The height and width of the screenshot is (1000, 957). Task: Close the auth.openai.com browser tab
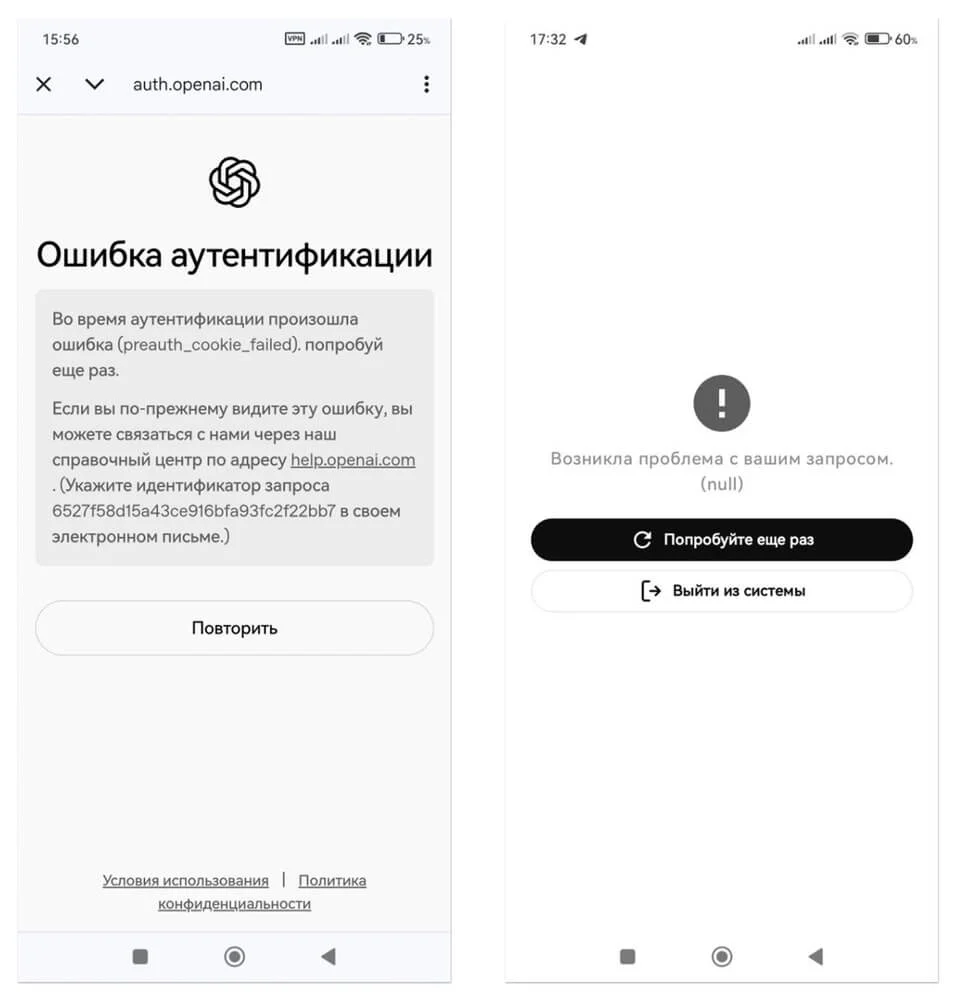click(x=44, y=84)
